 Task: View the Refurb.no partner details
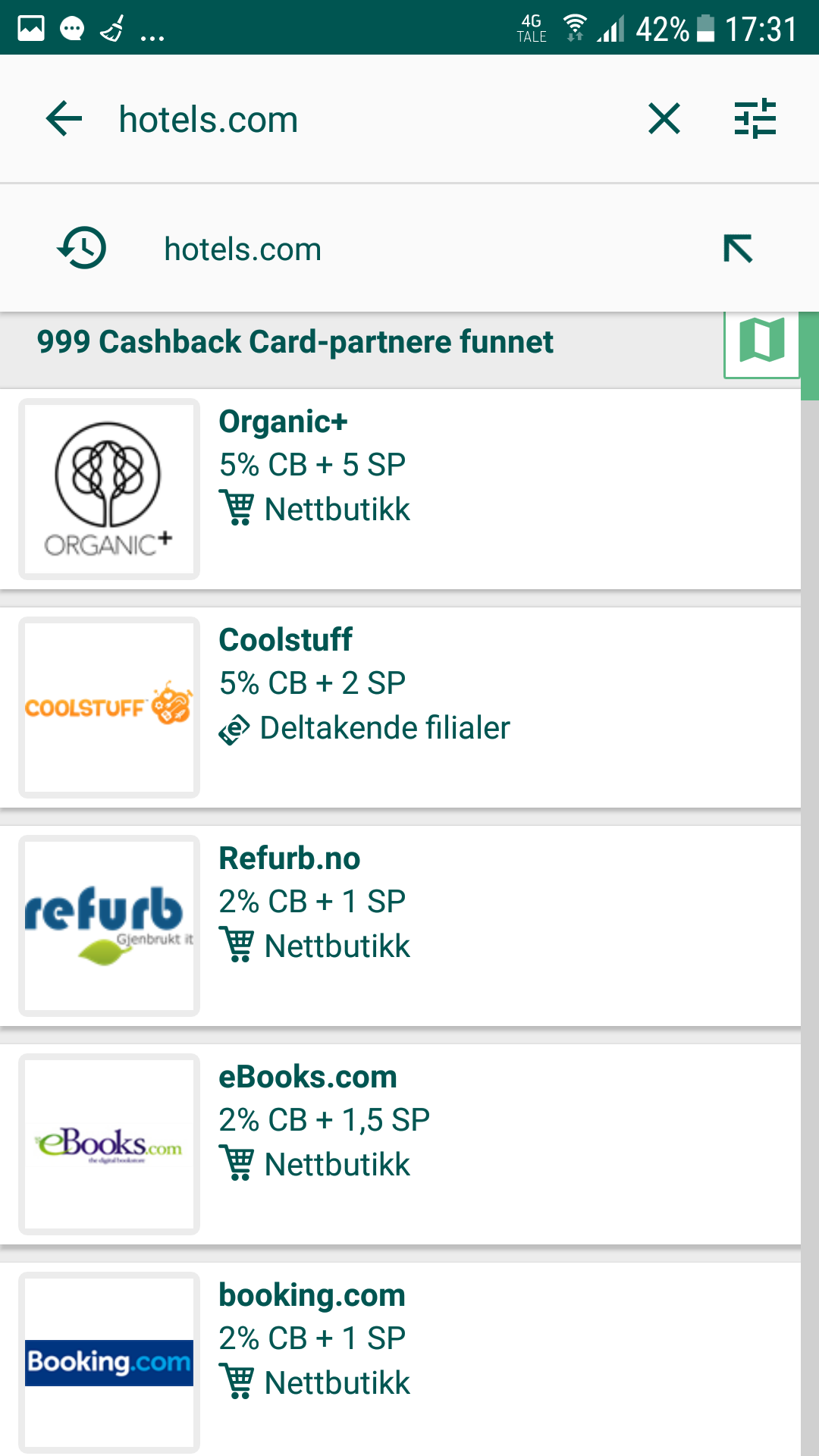point(400,925)
